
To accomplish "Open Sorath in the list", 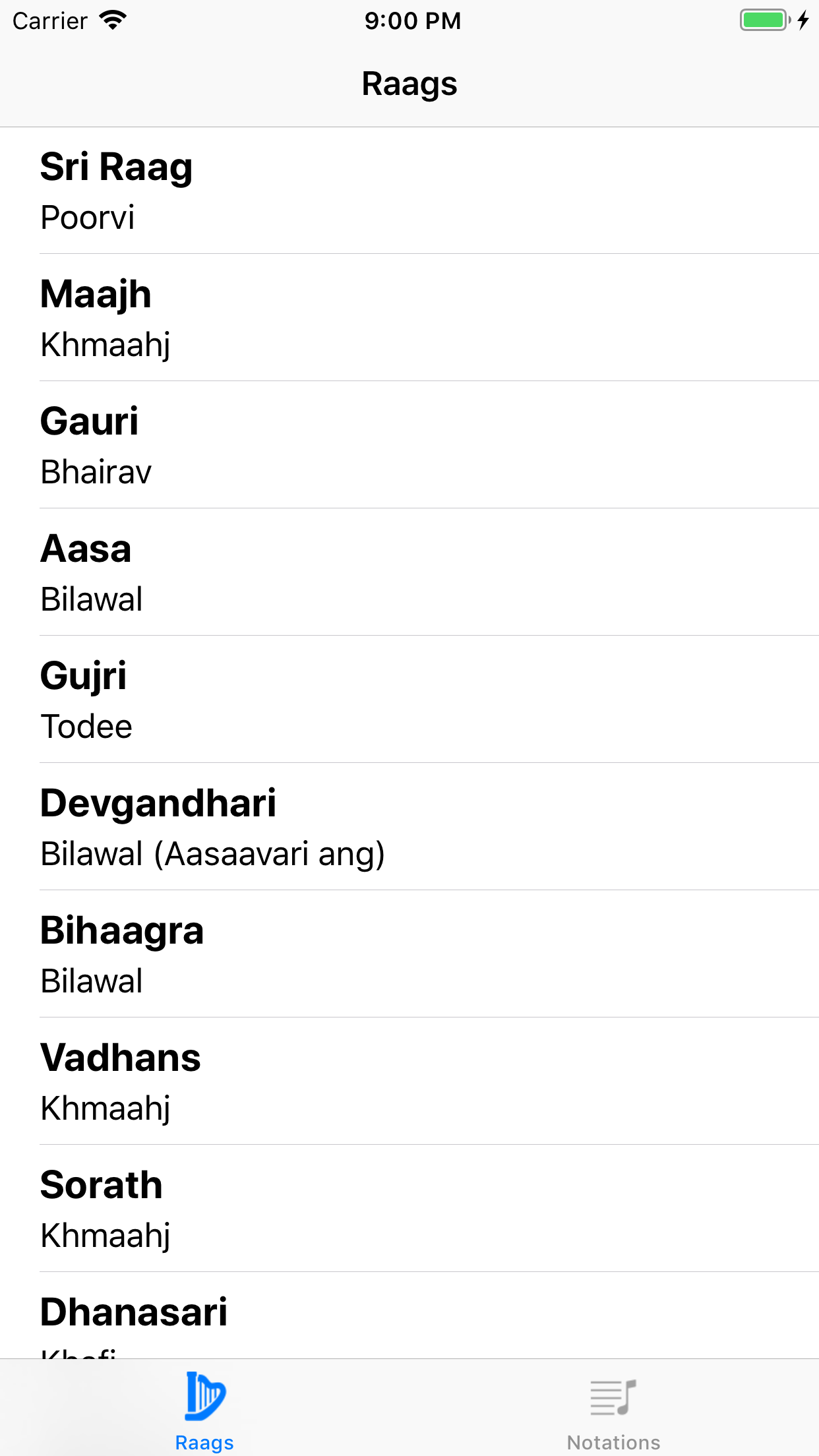I will click(409, 1209).
